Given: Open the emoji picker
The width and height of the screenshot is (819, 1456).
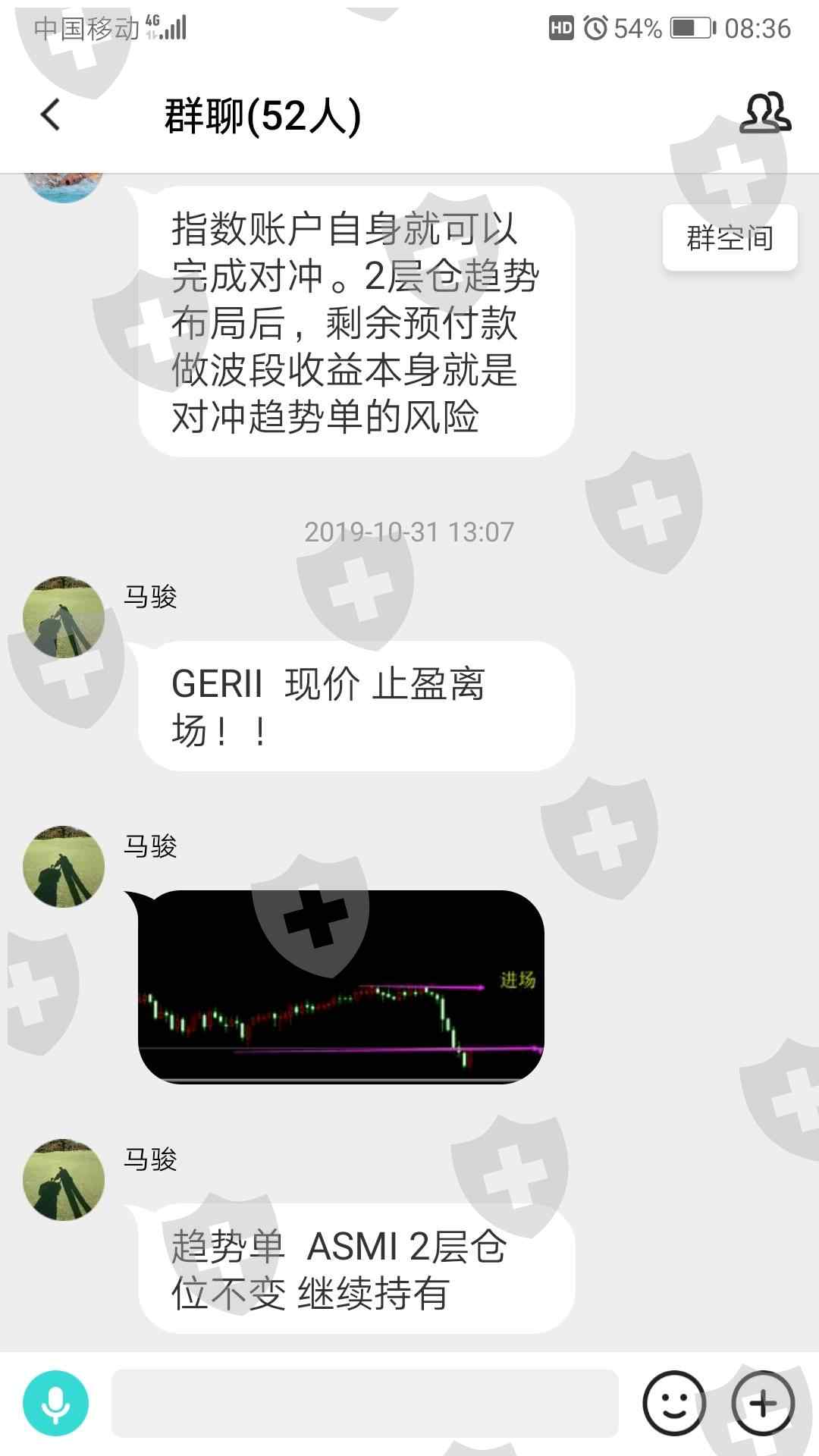Looking at the screenshot, I should (x=673, y=1403).
